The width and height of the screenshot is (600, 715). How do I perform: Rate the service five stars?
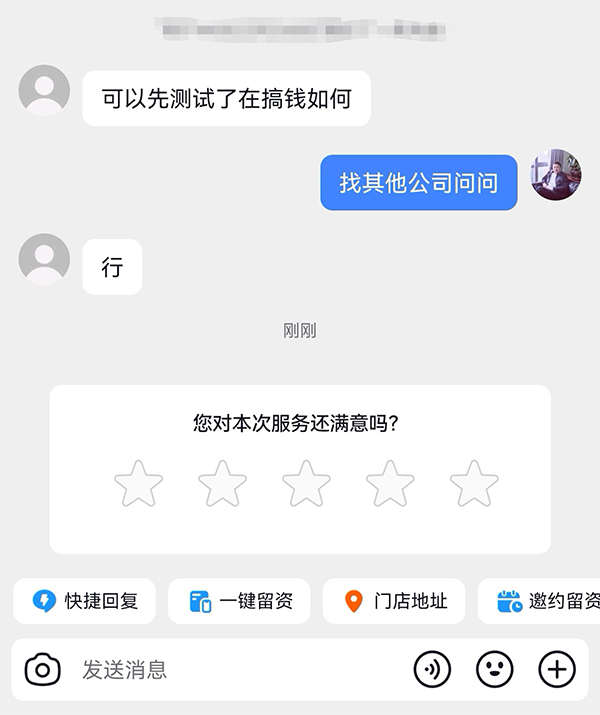click(x=474, y=484)
